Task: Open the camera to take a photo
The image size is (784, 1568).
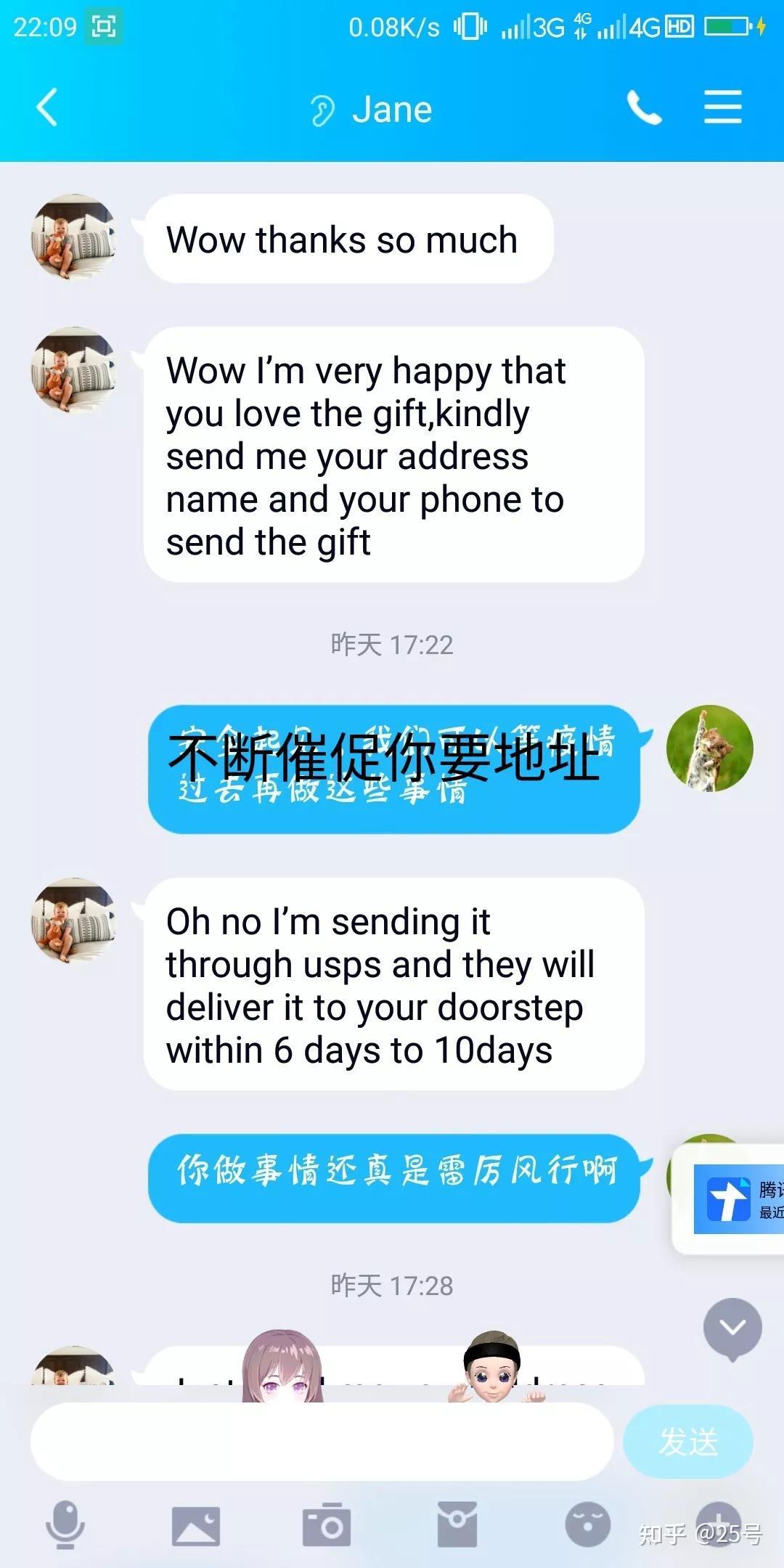Action: 327,1524
